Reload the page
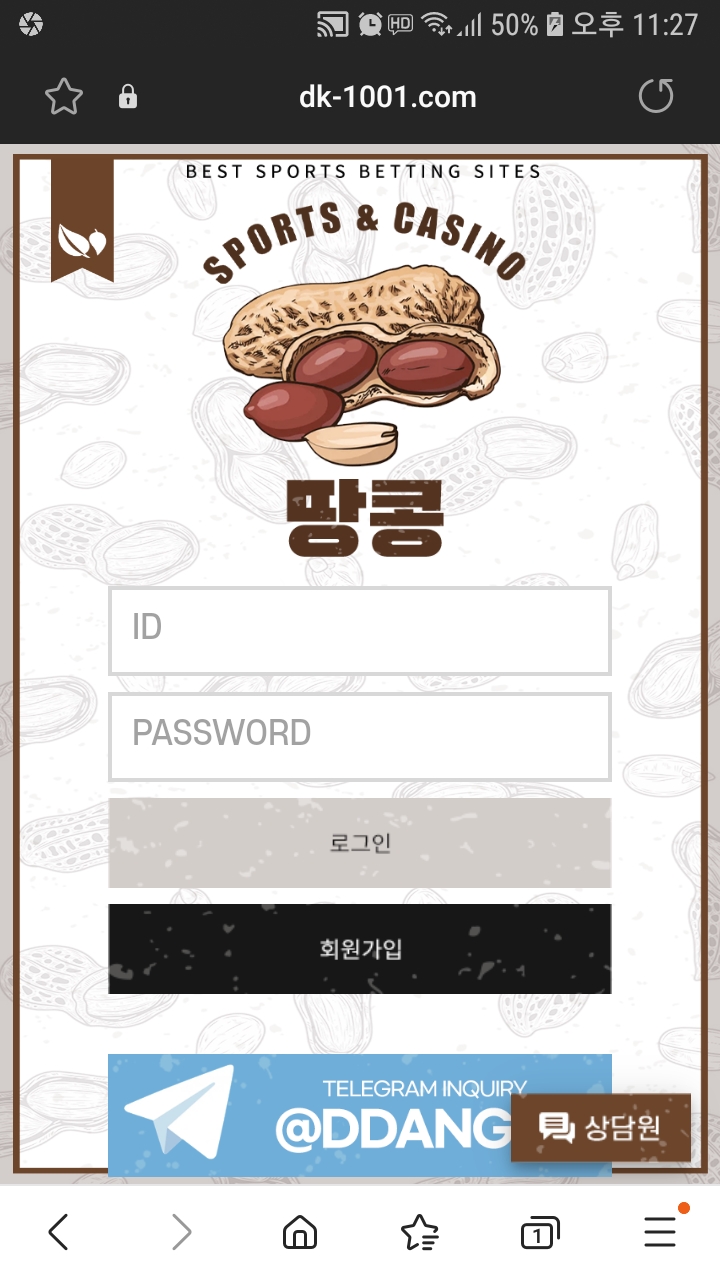Image resolution: width=720 pixels, height=1280 pixels. click(x=656, y=97)
